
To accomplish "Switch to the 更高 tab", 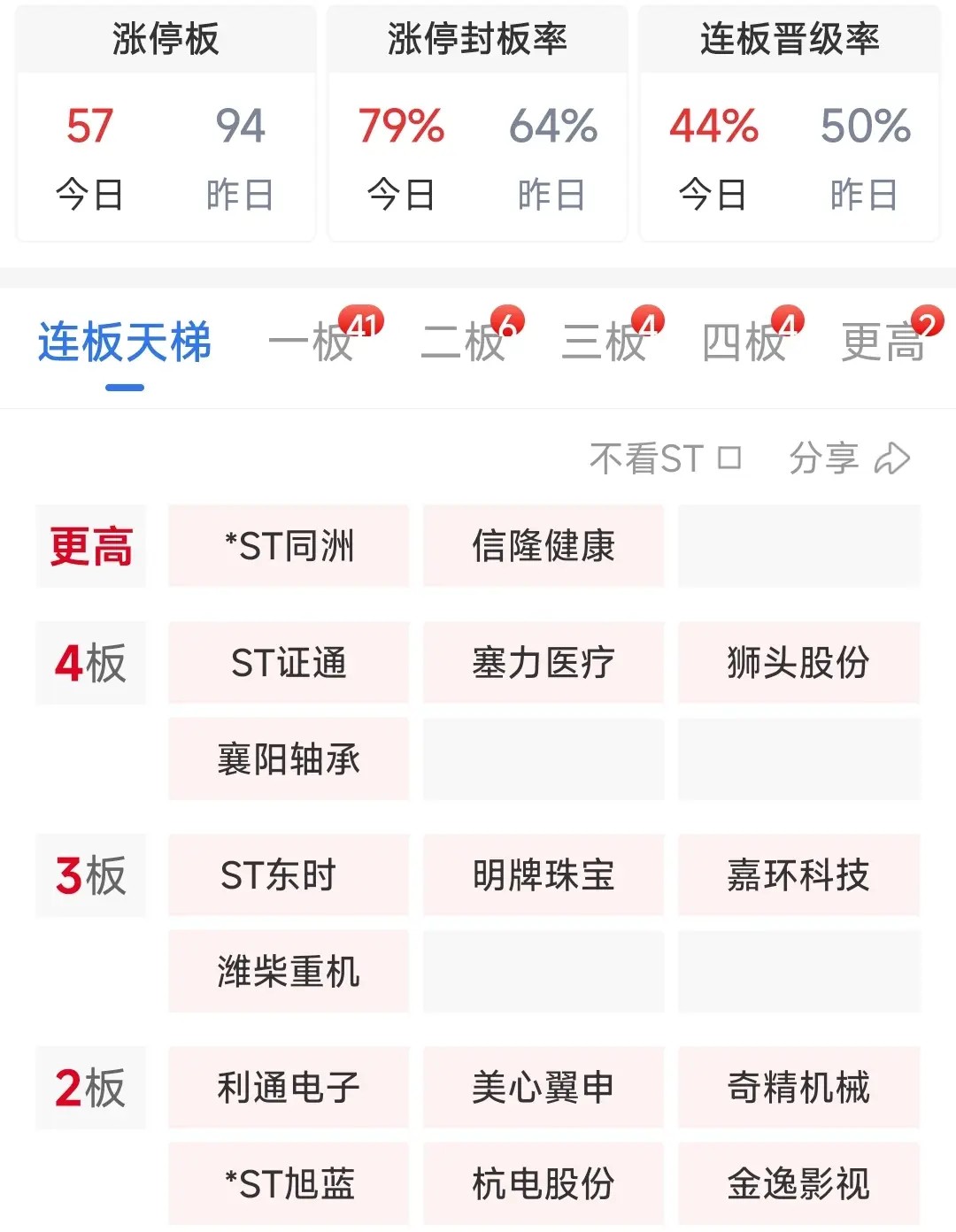I will [883, 343].
